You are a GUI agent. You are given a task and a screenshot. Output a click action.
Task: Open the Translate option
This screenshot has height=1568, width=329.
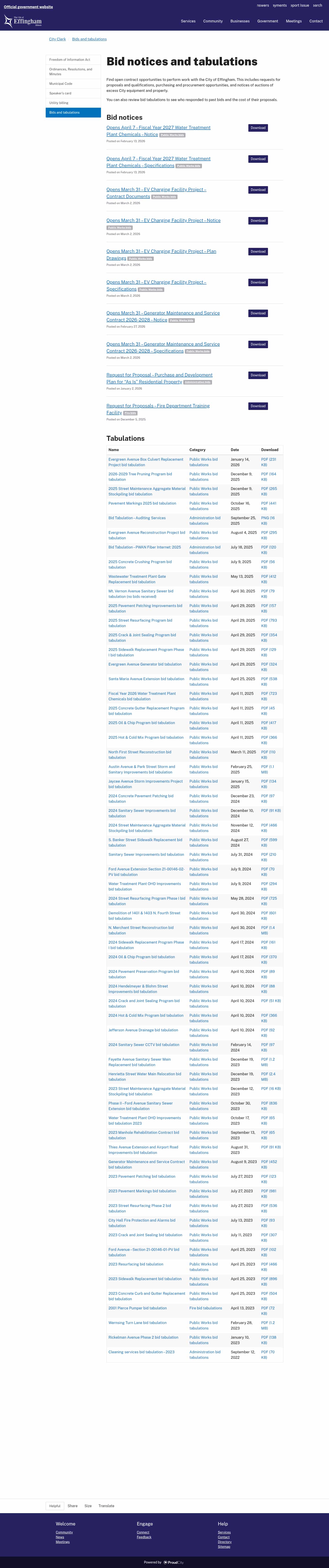(106, 1506)
